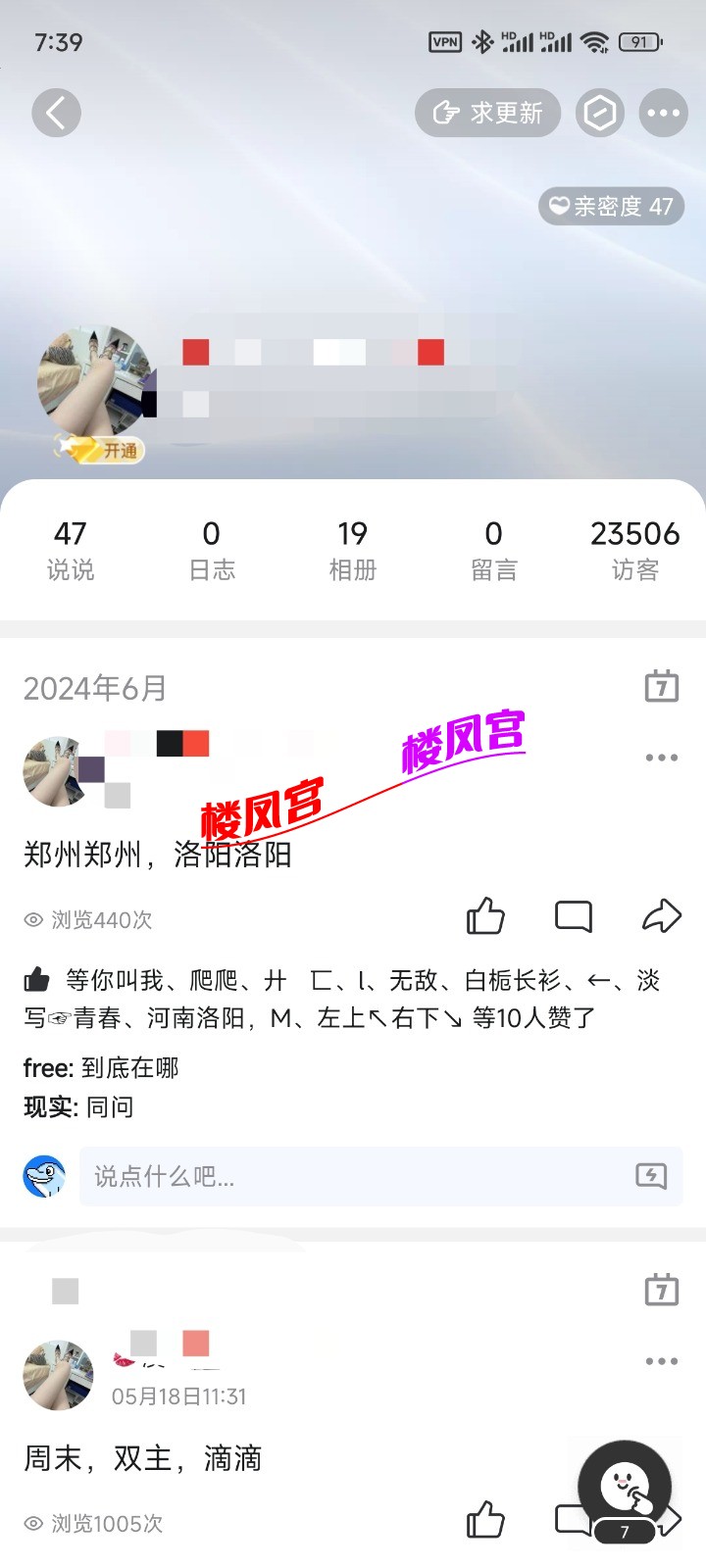Screen dimensions: 706x1568
Task: Comment on the 郑州郑州，洛阳洛阳 post
Action: 574,916
